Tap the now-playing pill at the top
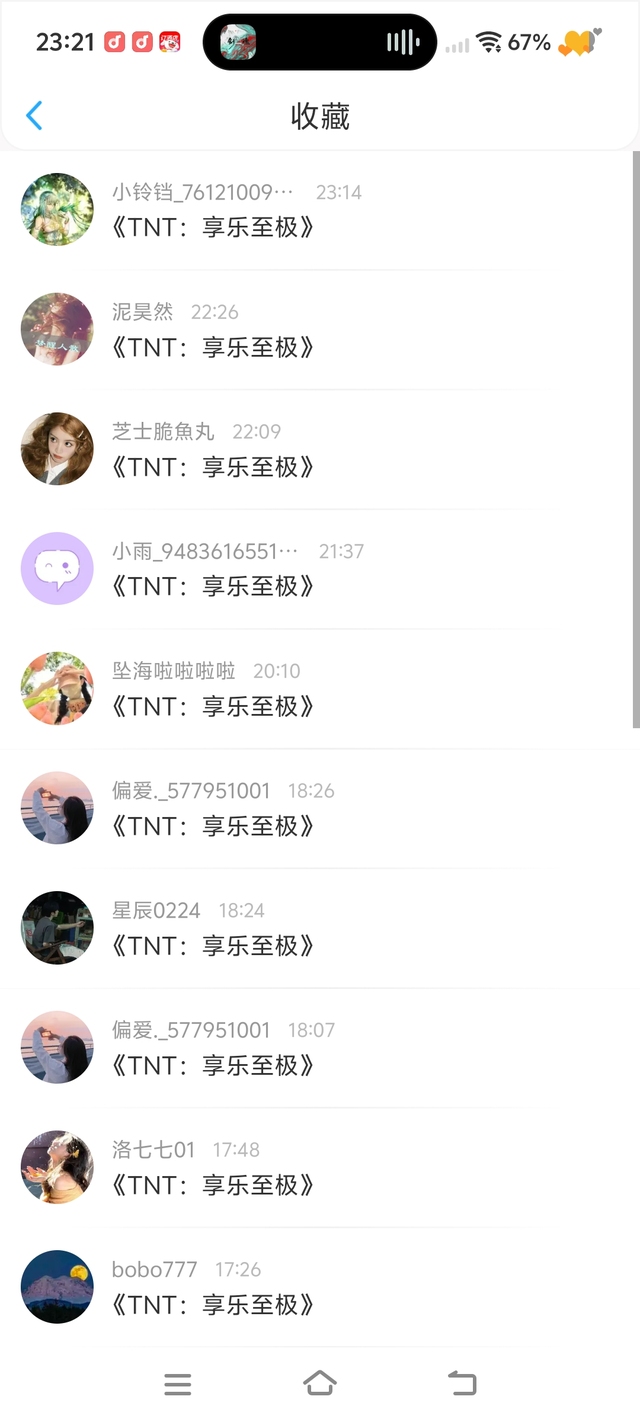Image resolution: width=640 pixels, height=1422 pixels. [319, 42]
